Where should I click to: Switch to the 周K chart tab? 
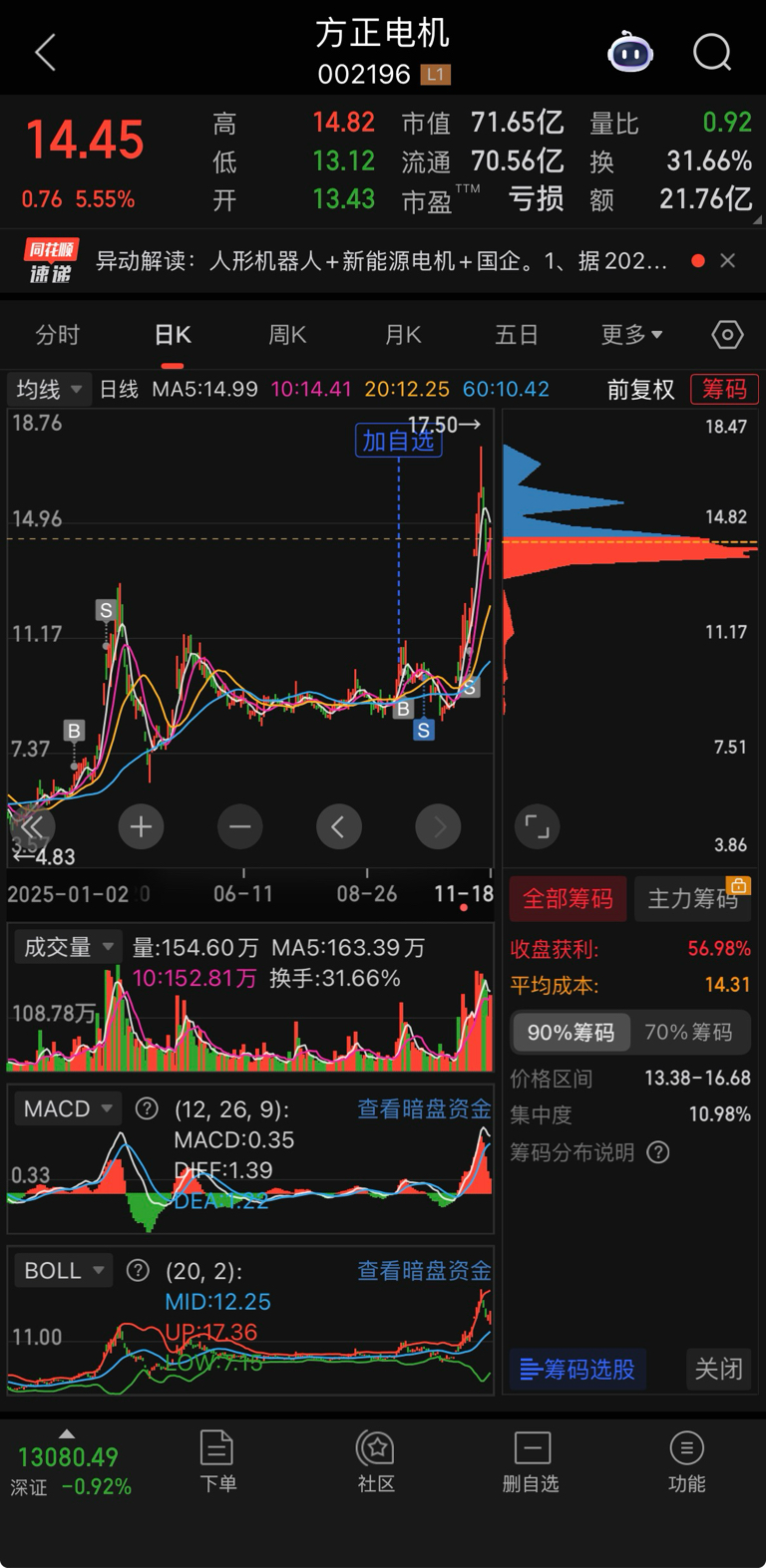(x=287, y=335)
